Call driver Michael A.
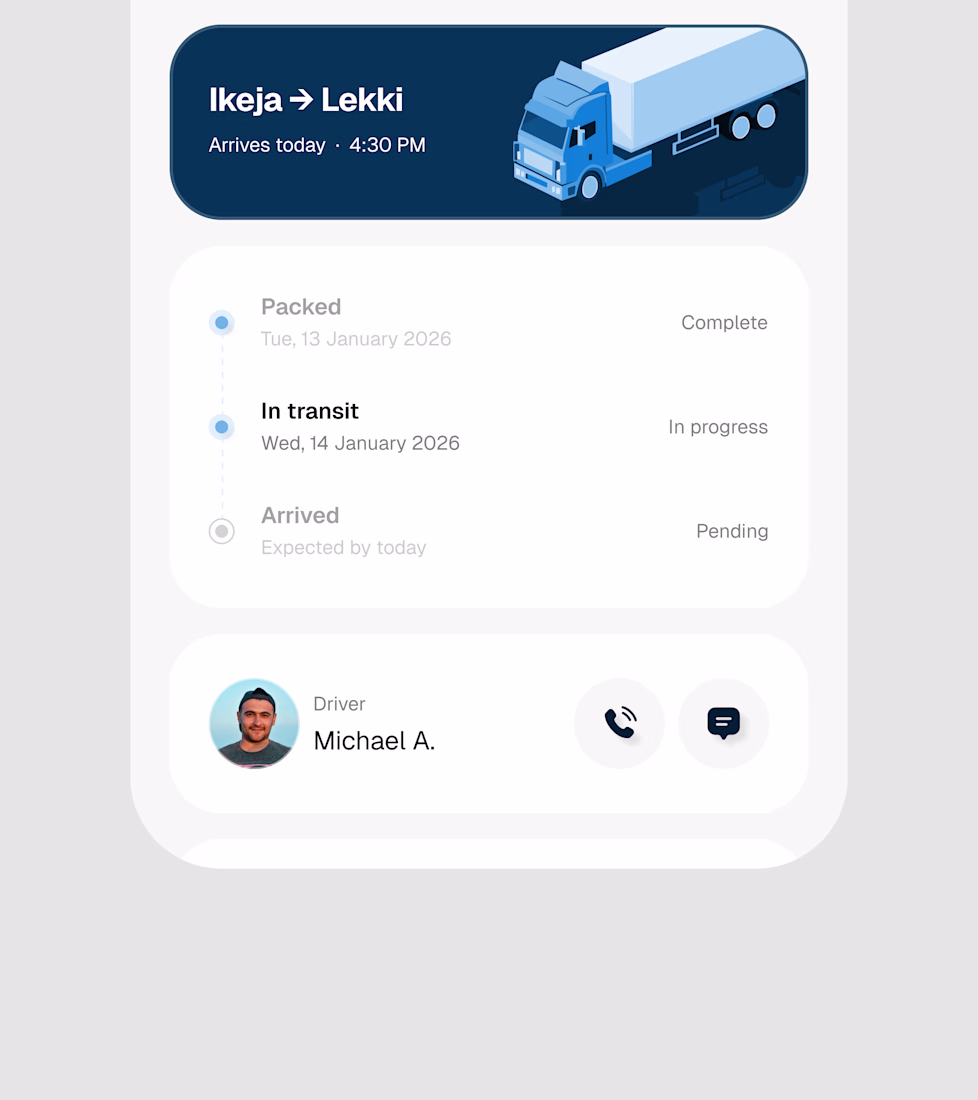The width and height of the screenshot is (978, 1100). (x=619, y=723)
